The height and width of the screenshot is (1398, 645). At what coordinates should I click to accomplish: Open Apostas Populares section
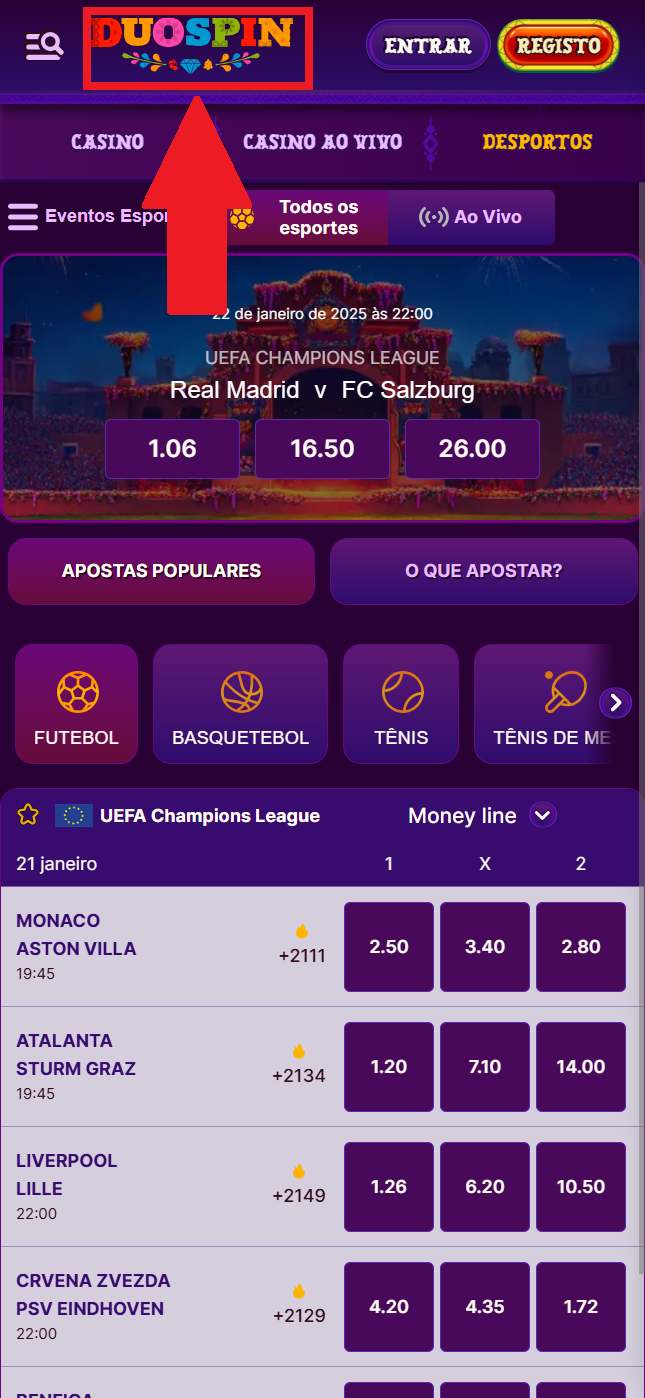161,571
